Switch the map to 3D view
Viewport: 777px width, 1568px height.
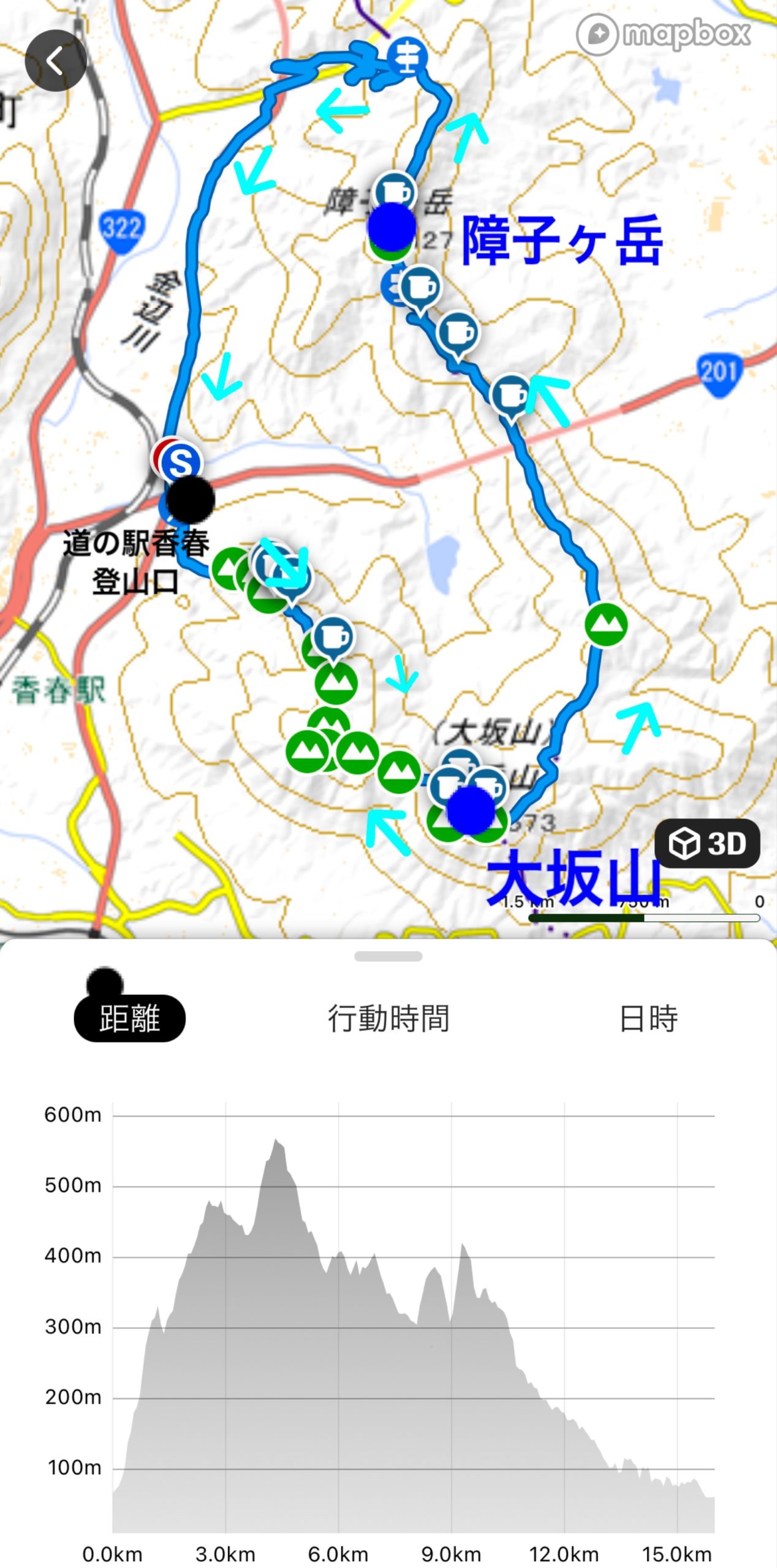pyautogui.click(x=707, y=843)
